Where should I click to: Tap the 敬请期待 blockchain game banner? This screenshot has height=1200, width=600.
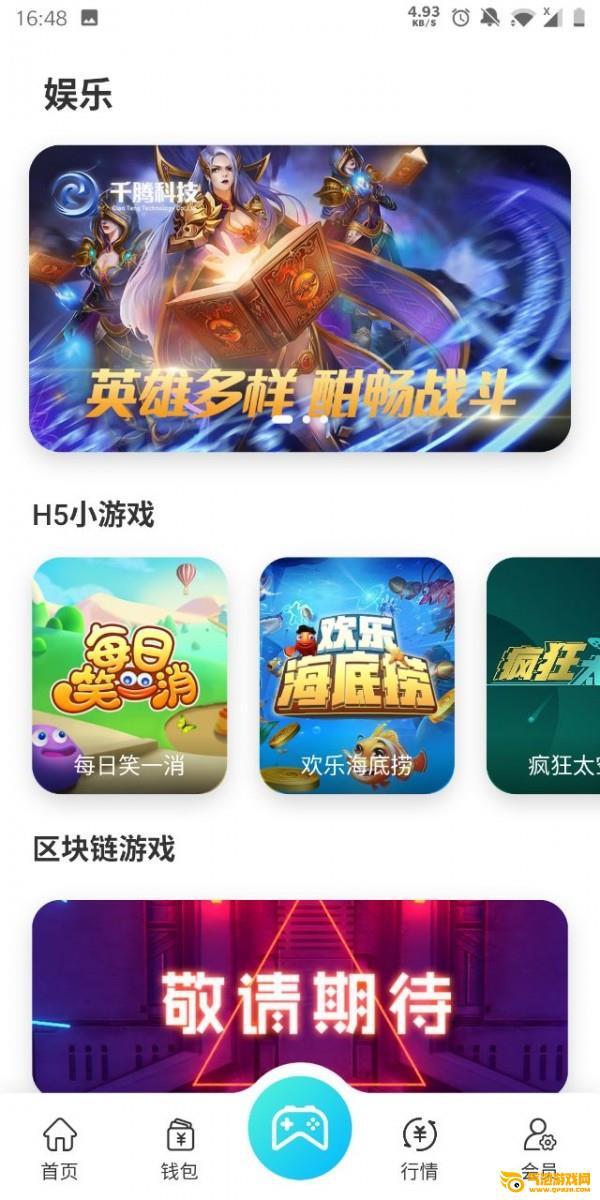[299, 995]
